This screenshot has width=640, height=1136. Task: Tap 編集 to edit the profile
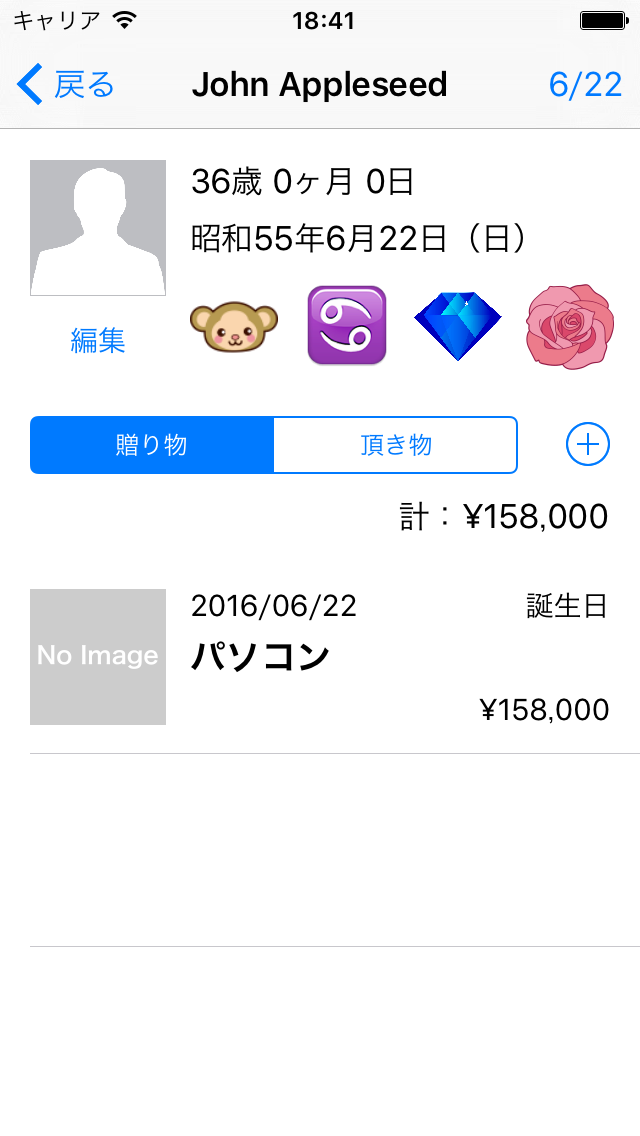(x=98, y=340)
